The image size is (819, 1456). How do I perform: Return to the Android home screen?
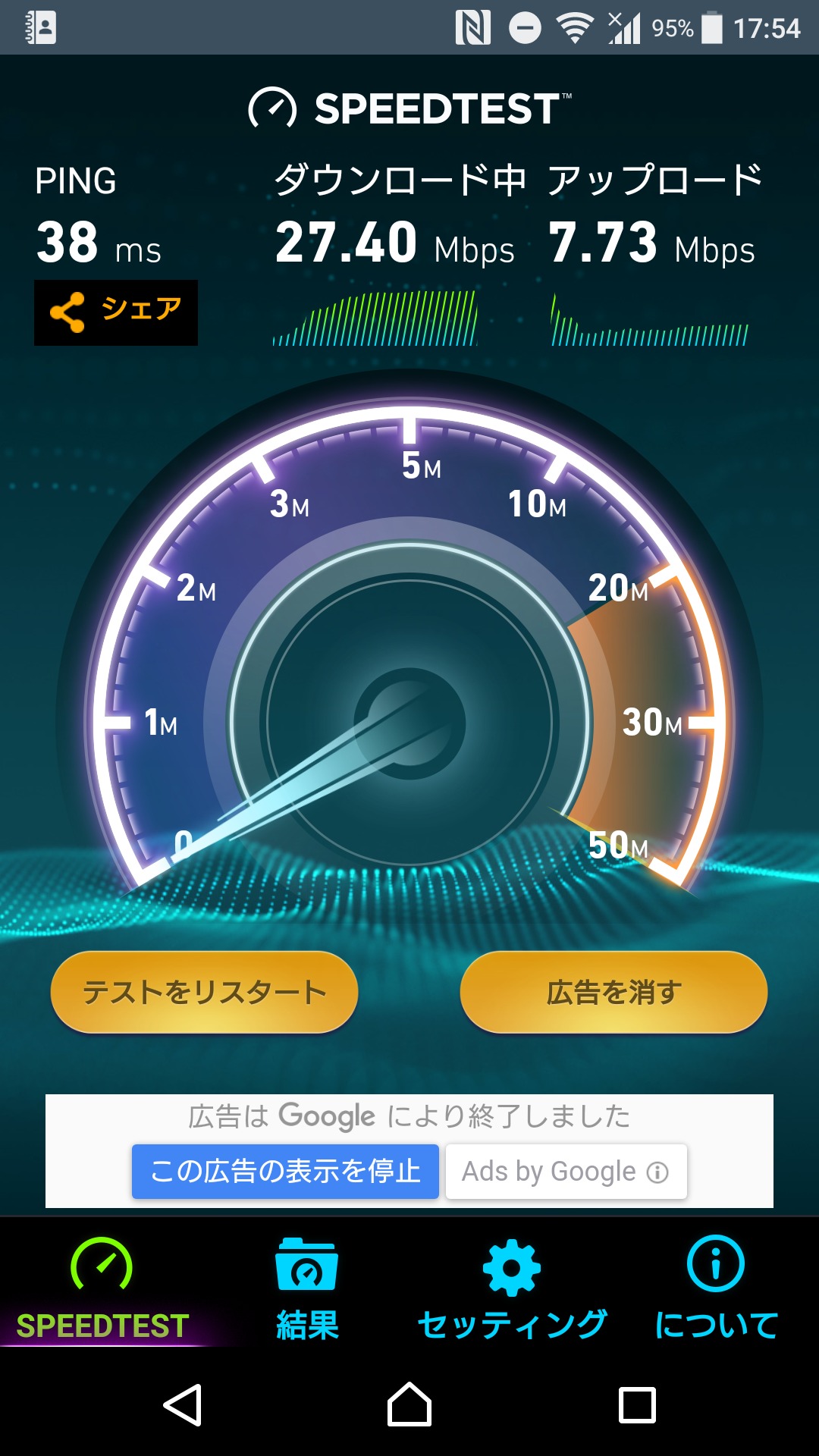[x=409, y=1404]
